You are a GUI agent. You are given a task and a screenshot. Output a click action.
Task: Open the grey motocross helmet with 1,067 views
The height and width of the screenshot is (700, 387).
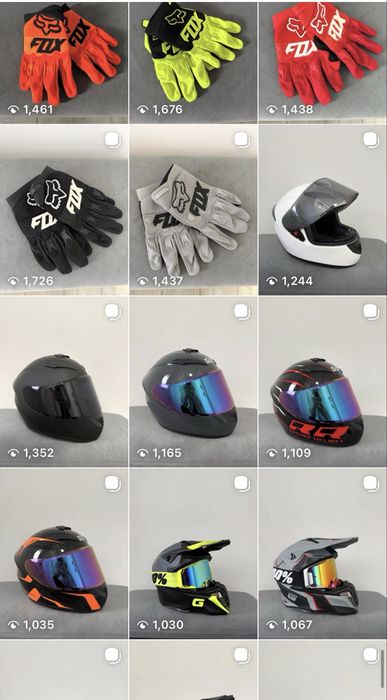pyautogui.click(x=323, y=553)
